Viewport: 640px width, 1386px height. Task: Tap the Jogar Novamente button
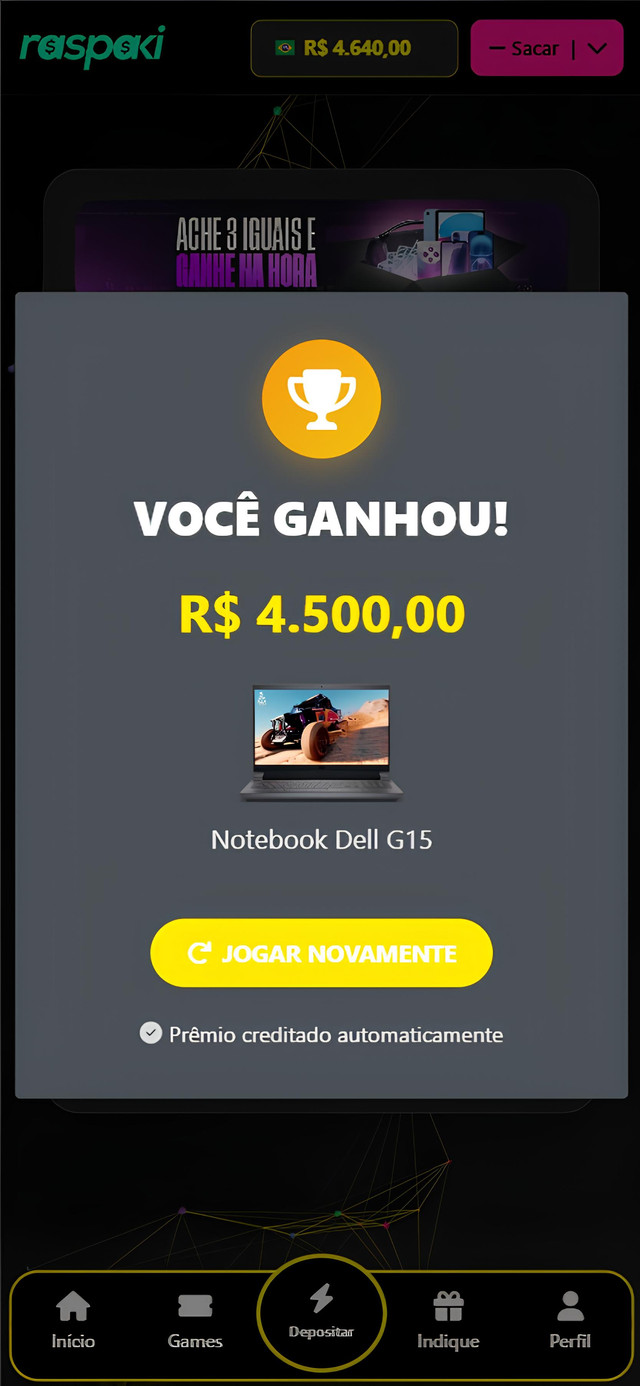click(x=321, y=953)
